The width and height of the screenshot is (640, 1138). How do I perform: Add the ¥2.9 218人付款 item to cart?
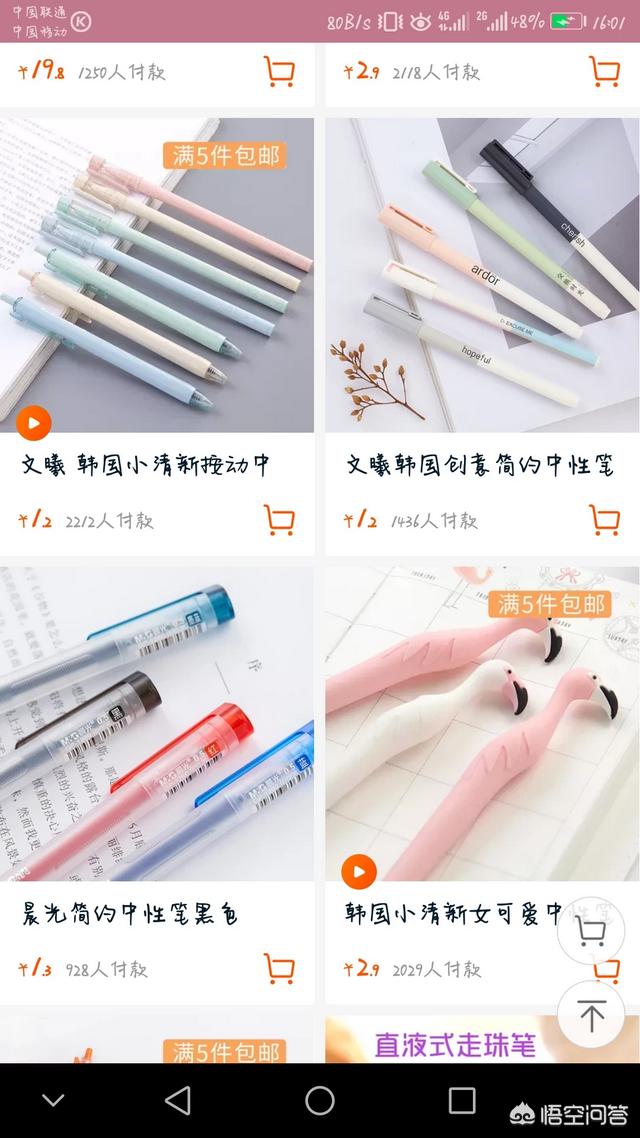tap(604, 72)
